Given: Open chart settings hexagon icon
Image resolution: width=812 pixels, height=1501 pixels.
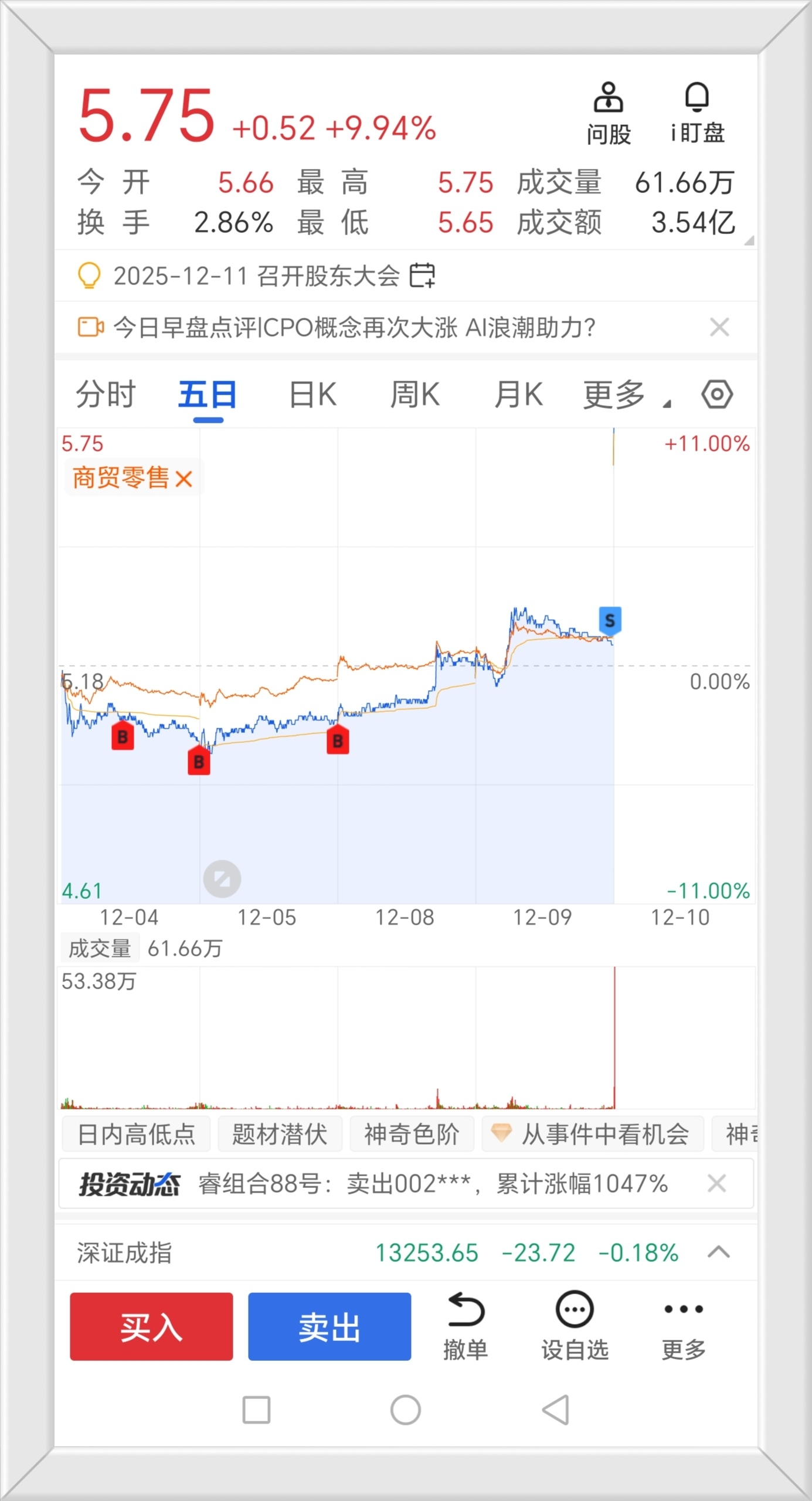Looking at the screenshot, I should (717, 394).
